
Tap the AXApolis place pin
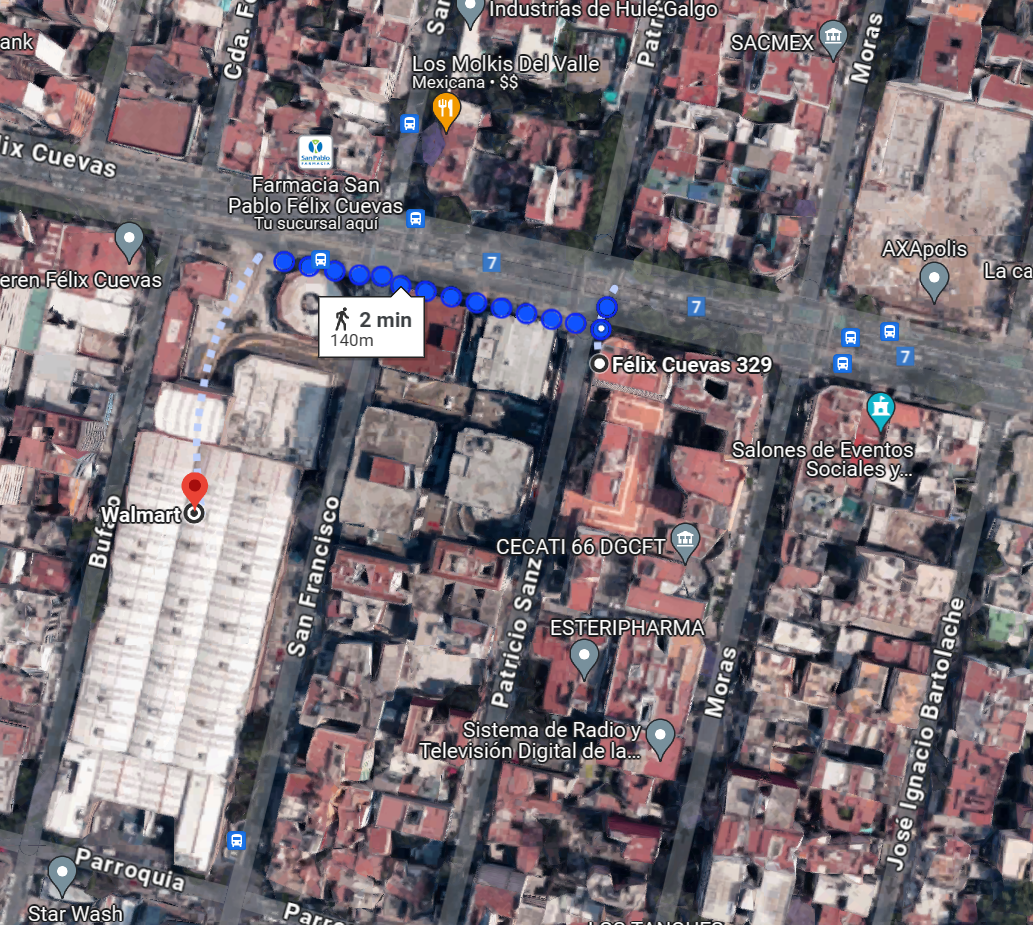934,281
